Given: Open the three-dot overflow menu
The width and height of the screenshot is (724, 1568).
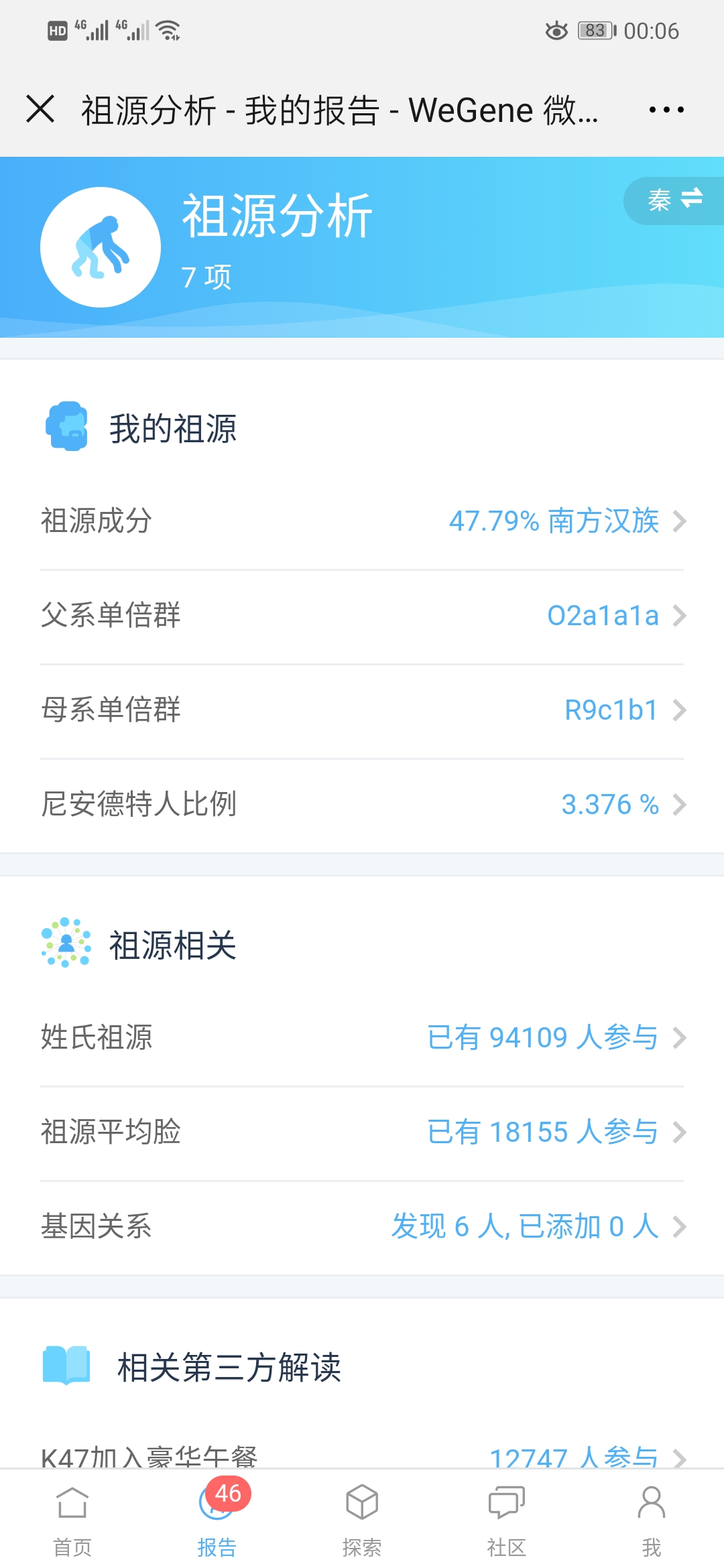Looking at the screenshot, I should [666, 109].
